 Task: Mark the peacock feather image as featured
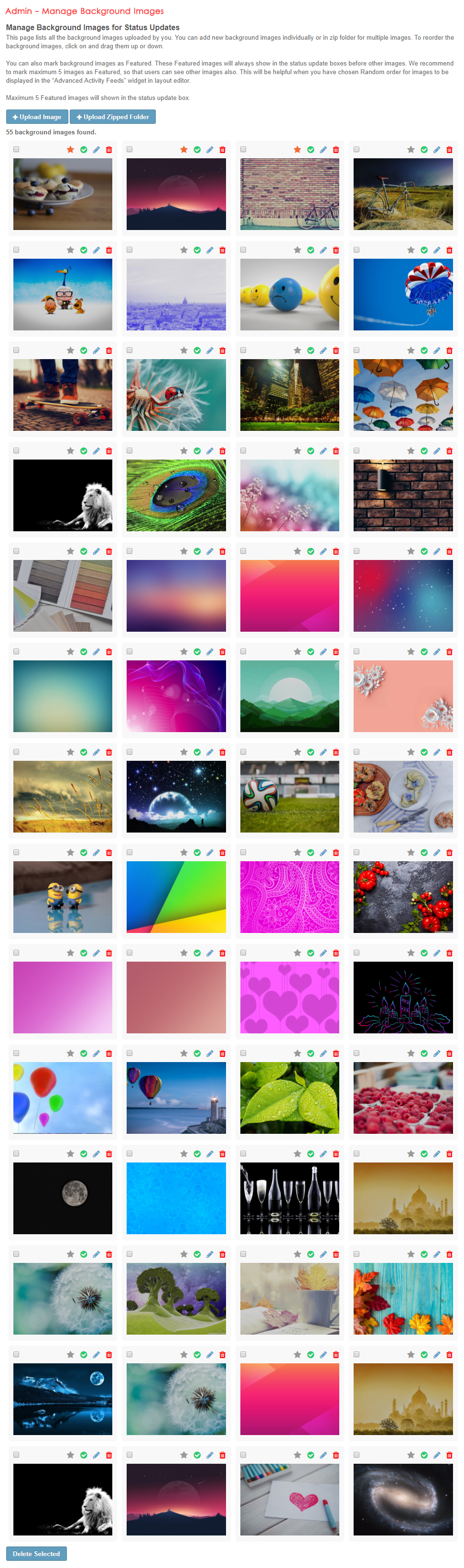183,451
